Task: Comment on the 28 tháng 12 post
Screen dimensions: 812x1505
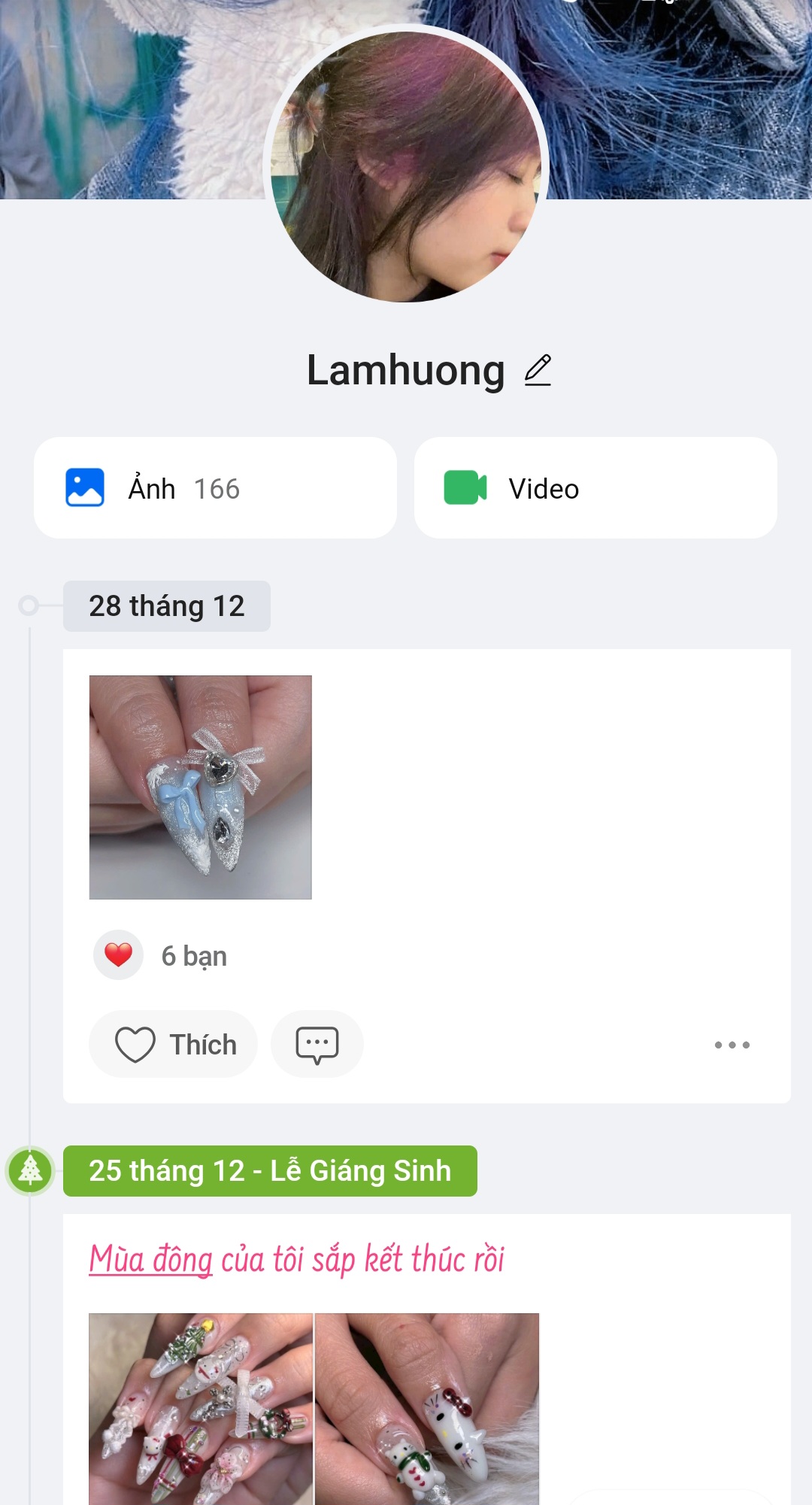Action: pyautogui.click(x=317, y=1044)
